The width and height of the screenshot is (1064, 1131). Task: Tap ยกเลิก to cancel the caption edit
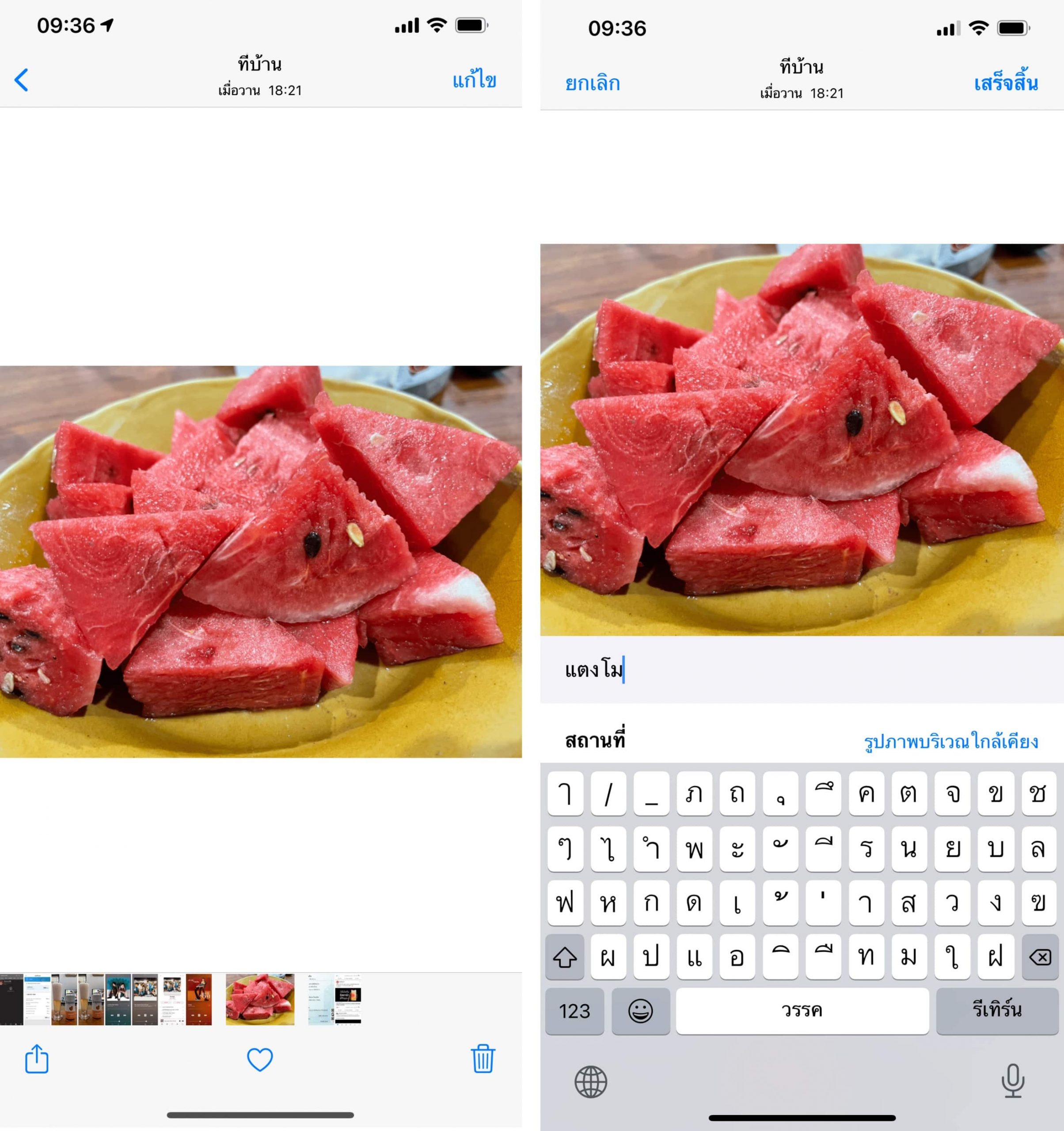[x=592, y=83]
